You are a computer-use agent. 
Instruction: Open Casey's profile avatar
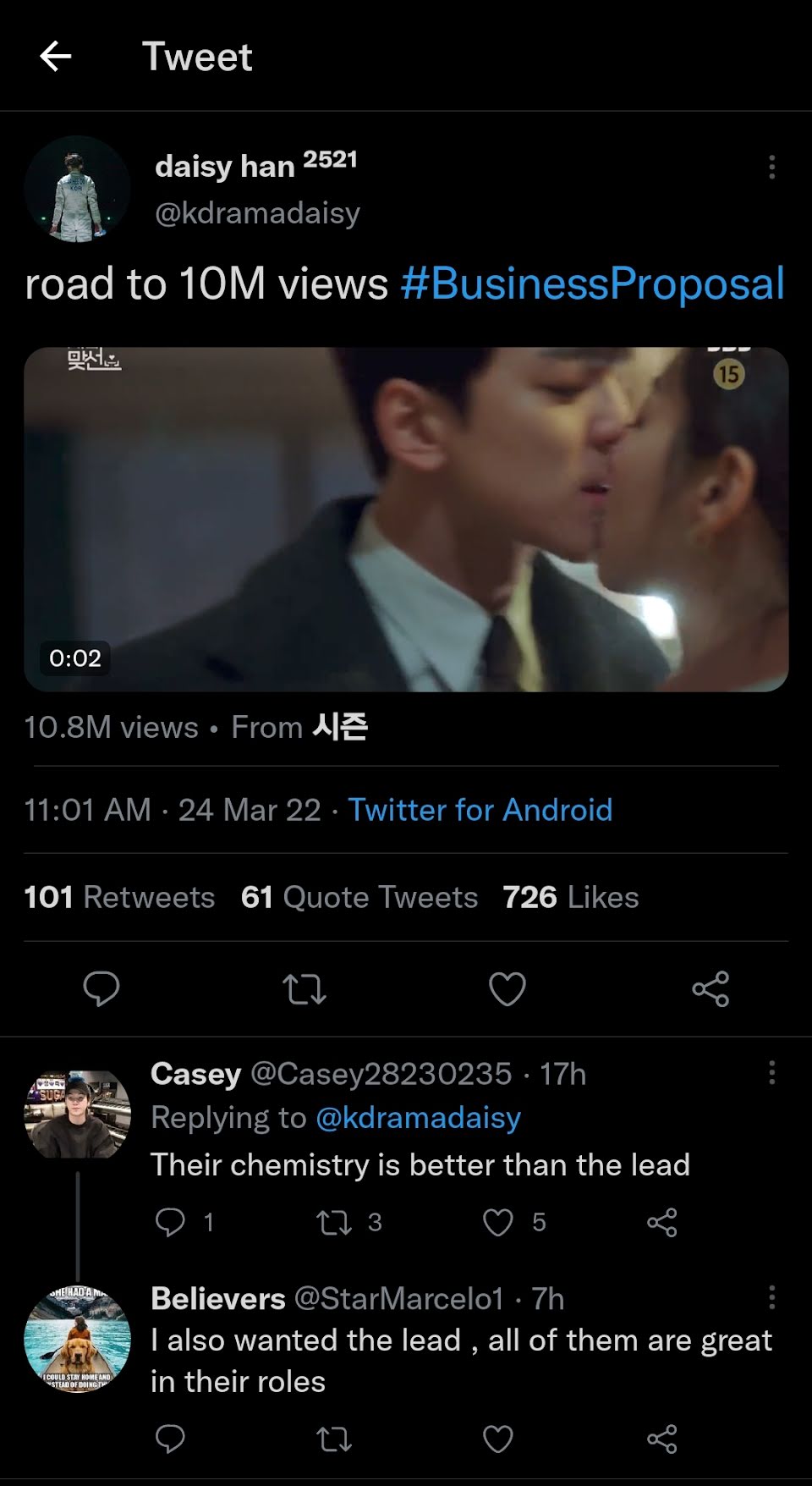click(x=77, y=1114)
